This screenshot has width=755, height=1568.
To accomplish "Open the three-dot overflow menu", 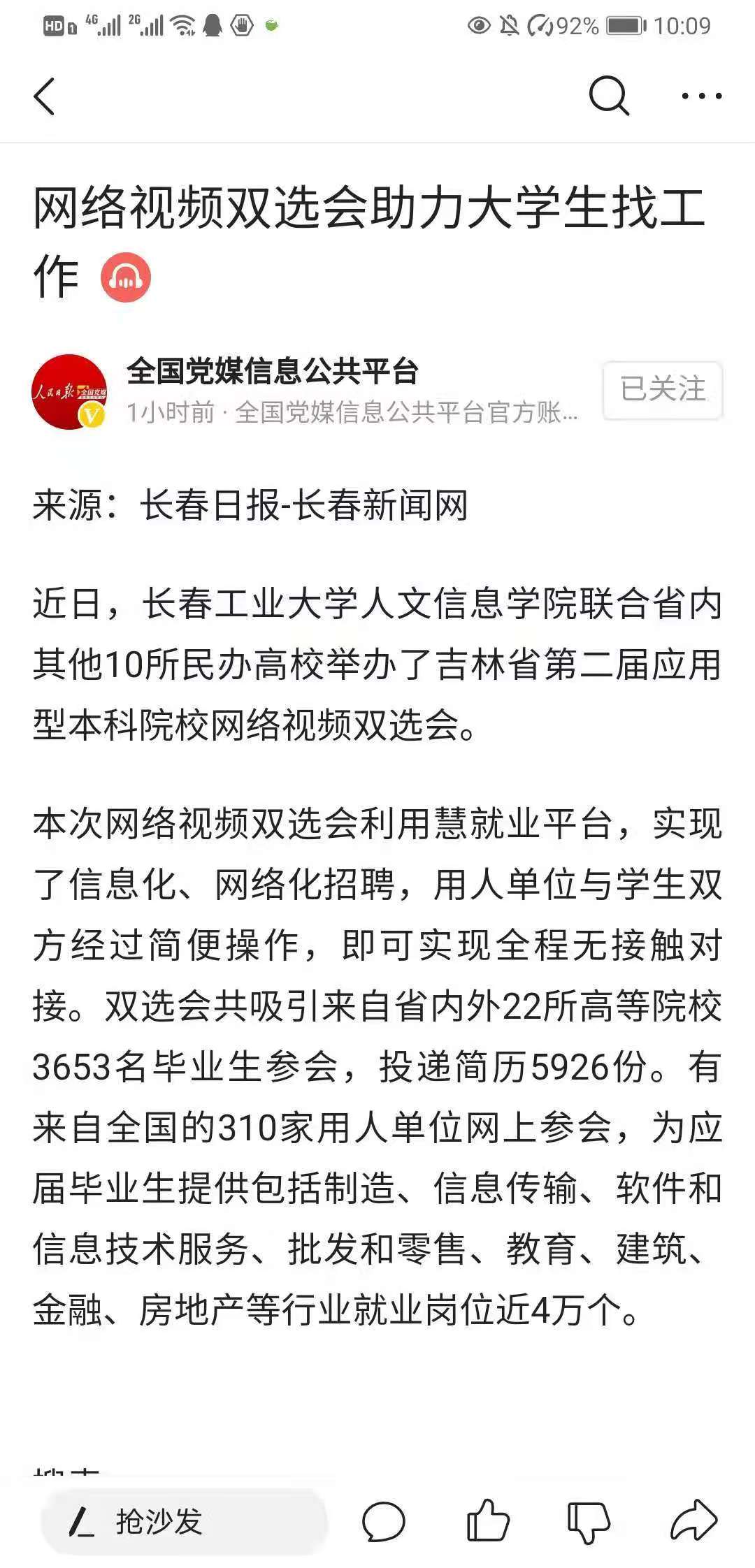I will [x=702, y=96].
